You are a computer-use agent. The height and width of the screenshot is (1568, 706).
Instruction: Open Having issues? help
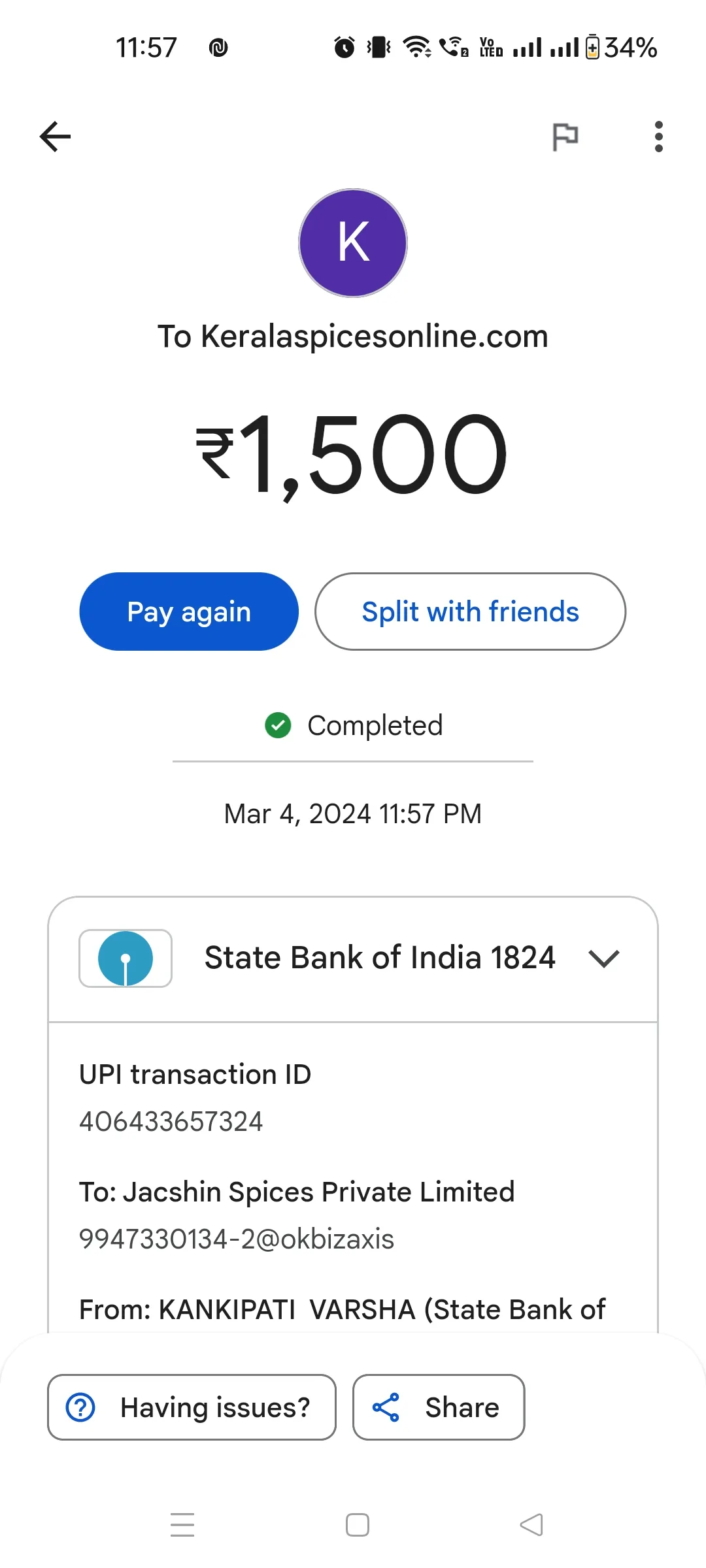(192, 1407)
